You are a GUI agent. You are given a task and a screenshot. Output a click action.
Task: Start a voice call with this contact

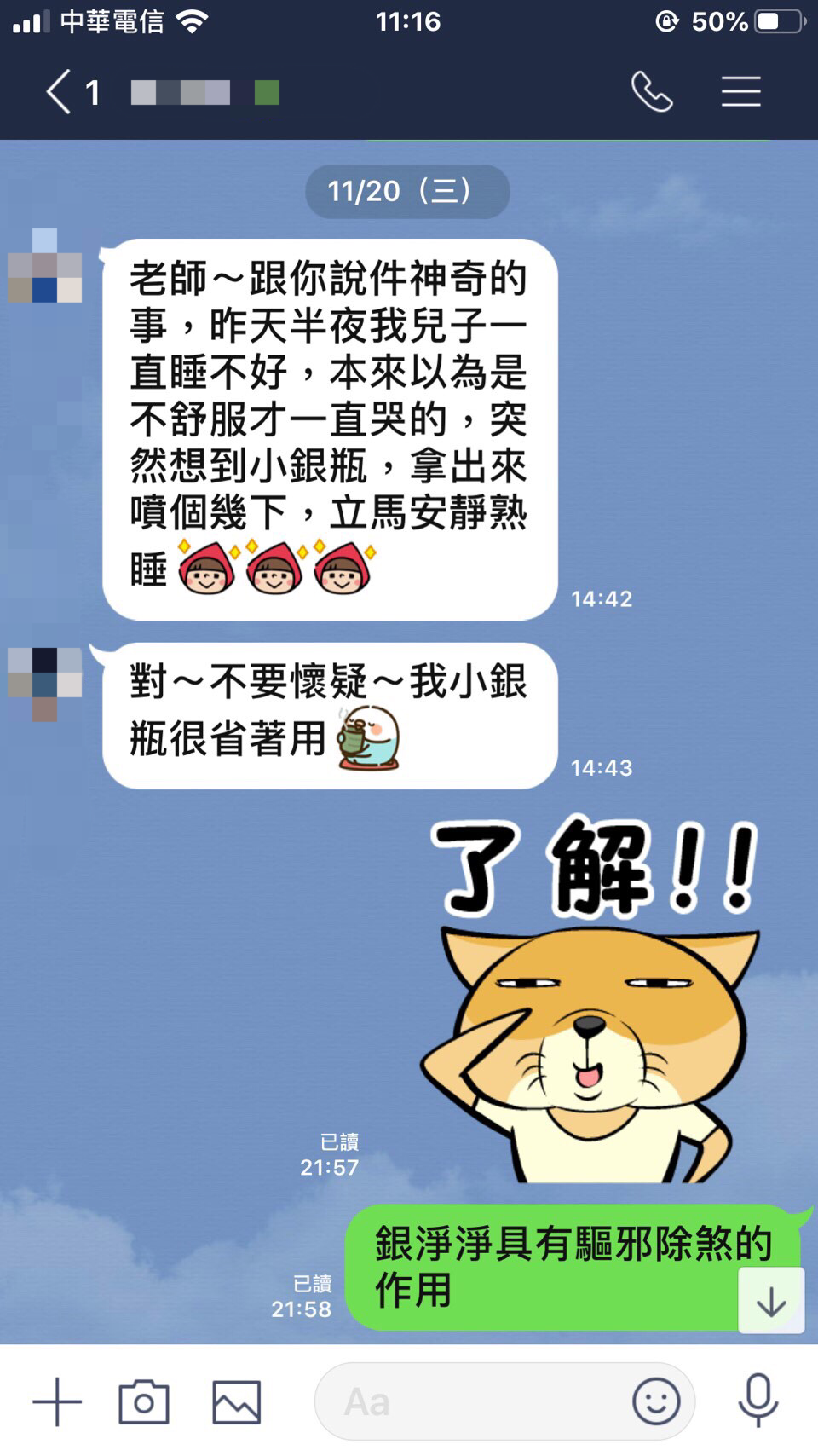(652, 92)
